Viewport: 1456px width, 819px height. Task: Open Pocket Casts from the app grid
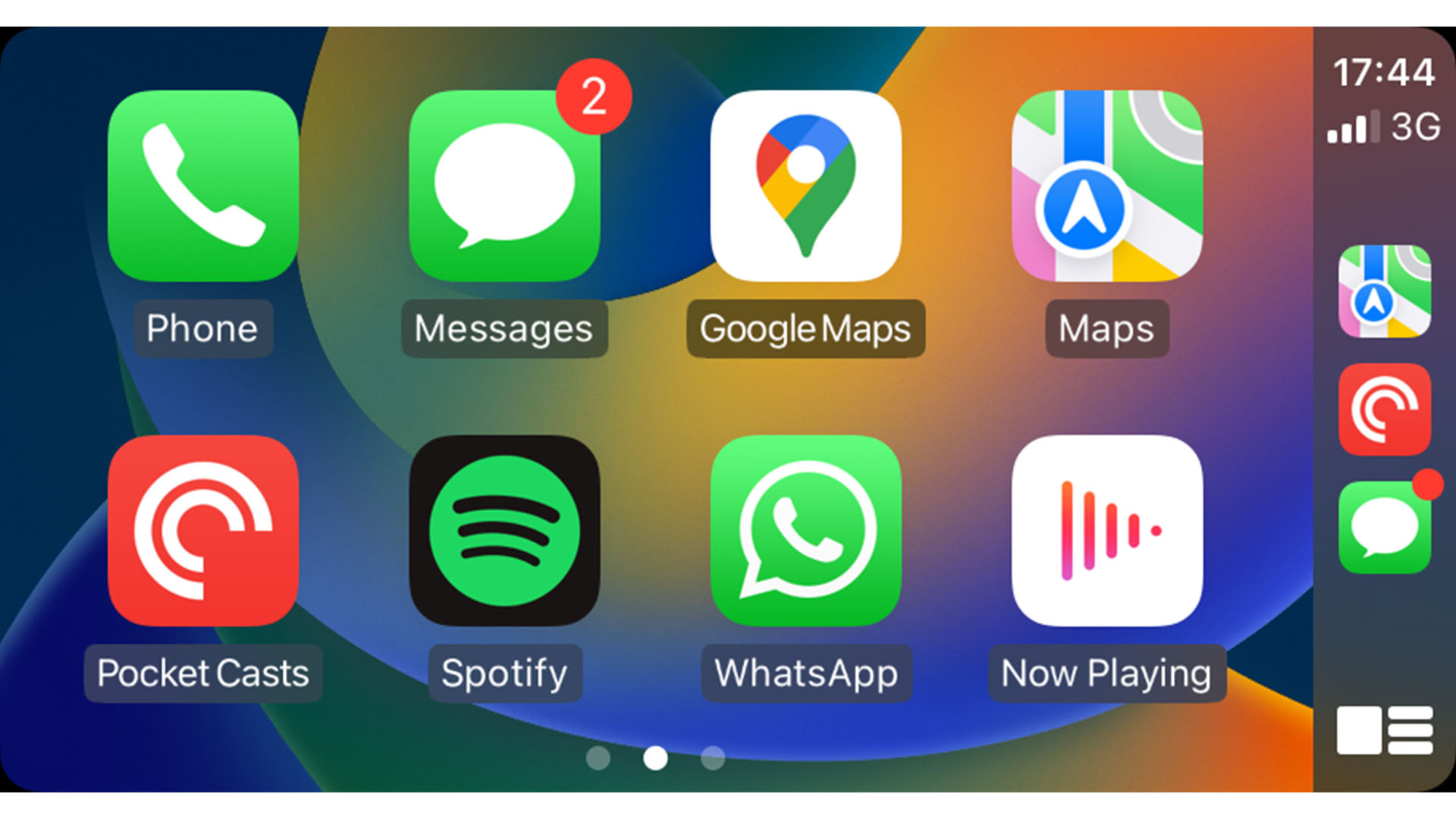(202, 531)
